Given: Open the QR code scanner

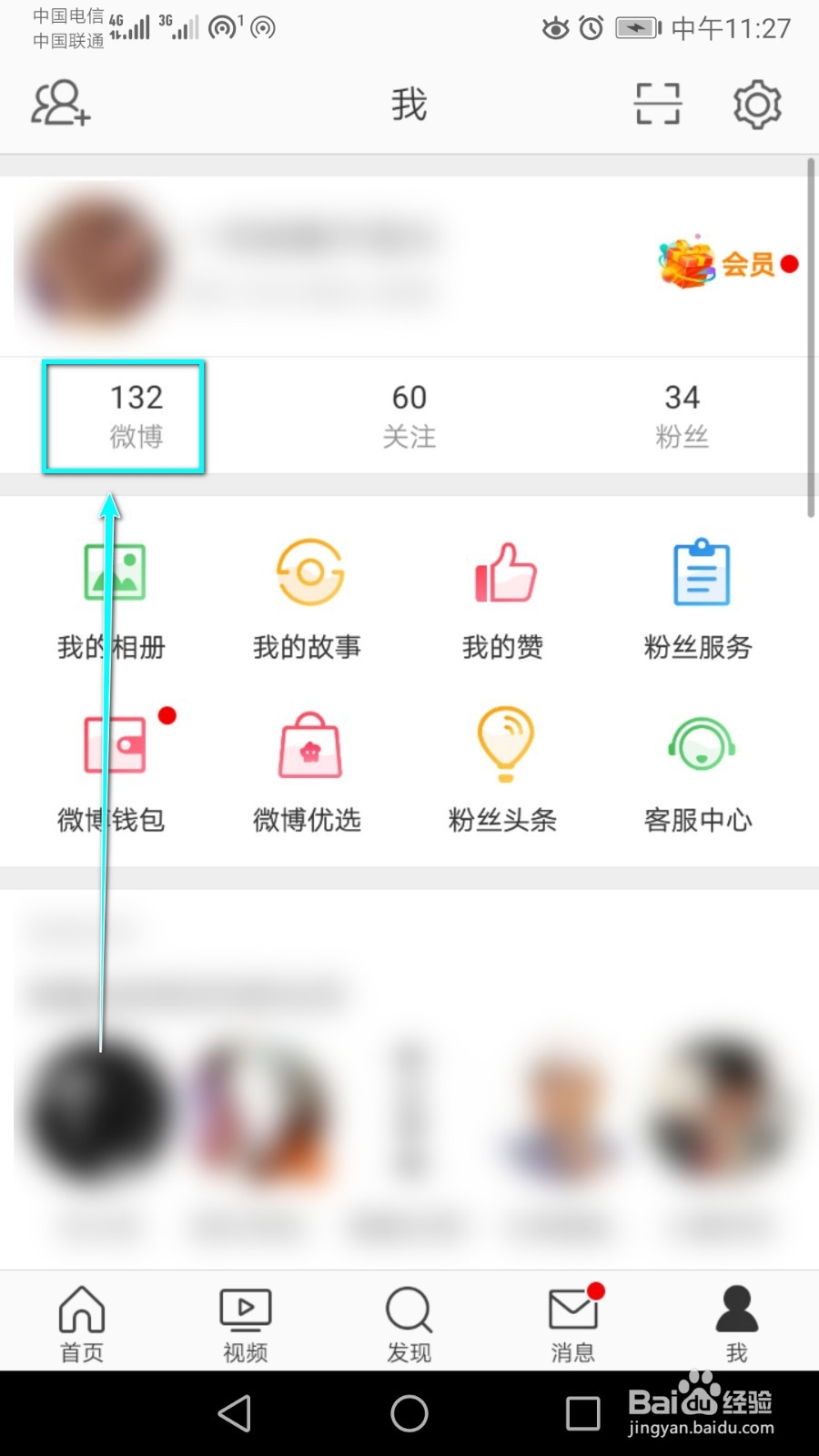Looking at the screenshot, I should 657,104.
